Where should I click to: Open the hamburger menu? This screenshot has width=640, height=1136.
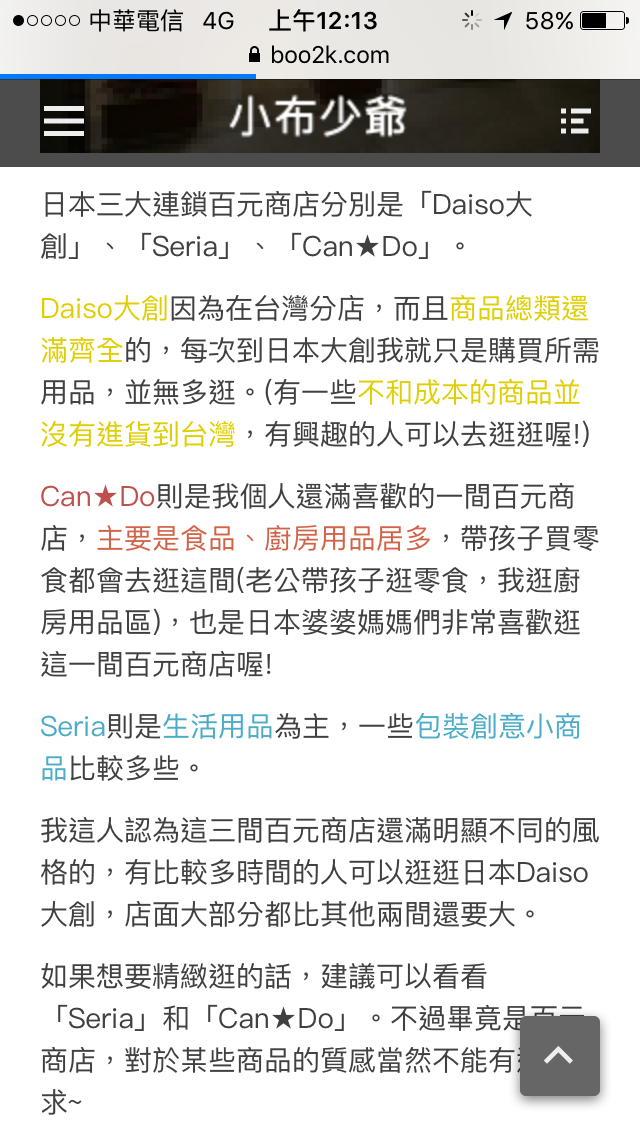tap(64, 121)
